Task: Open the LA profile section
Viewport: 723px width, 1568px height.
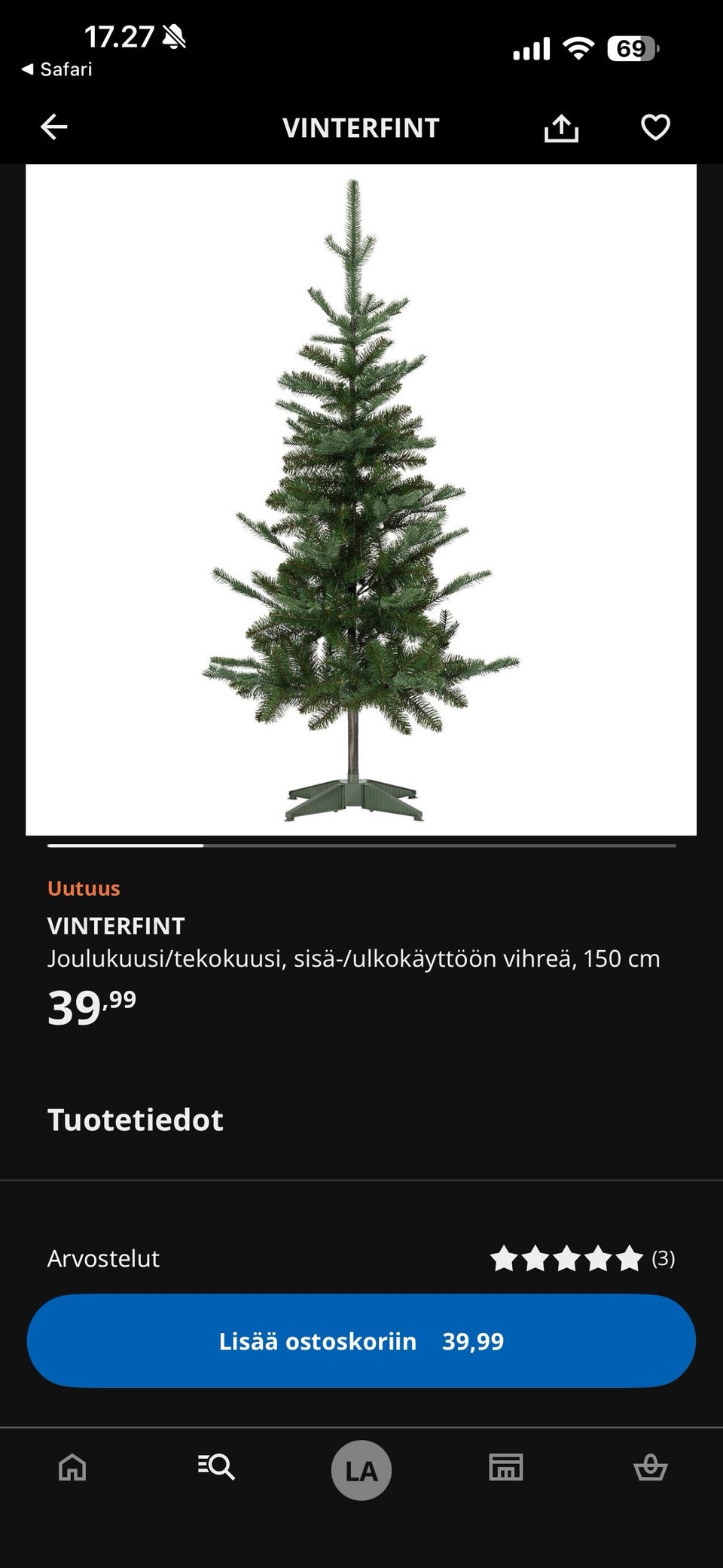Action: coord(361,1467)
